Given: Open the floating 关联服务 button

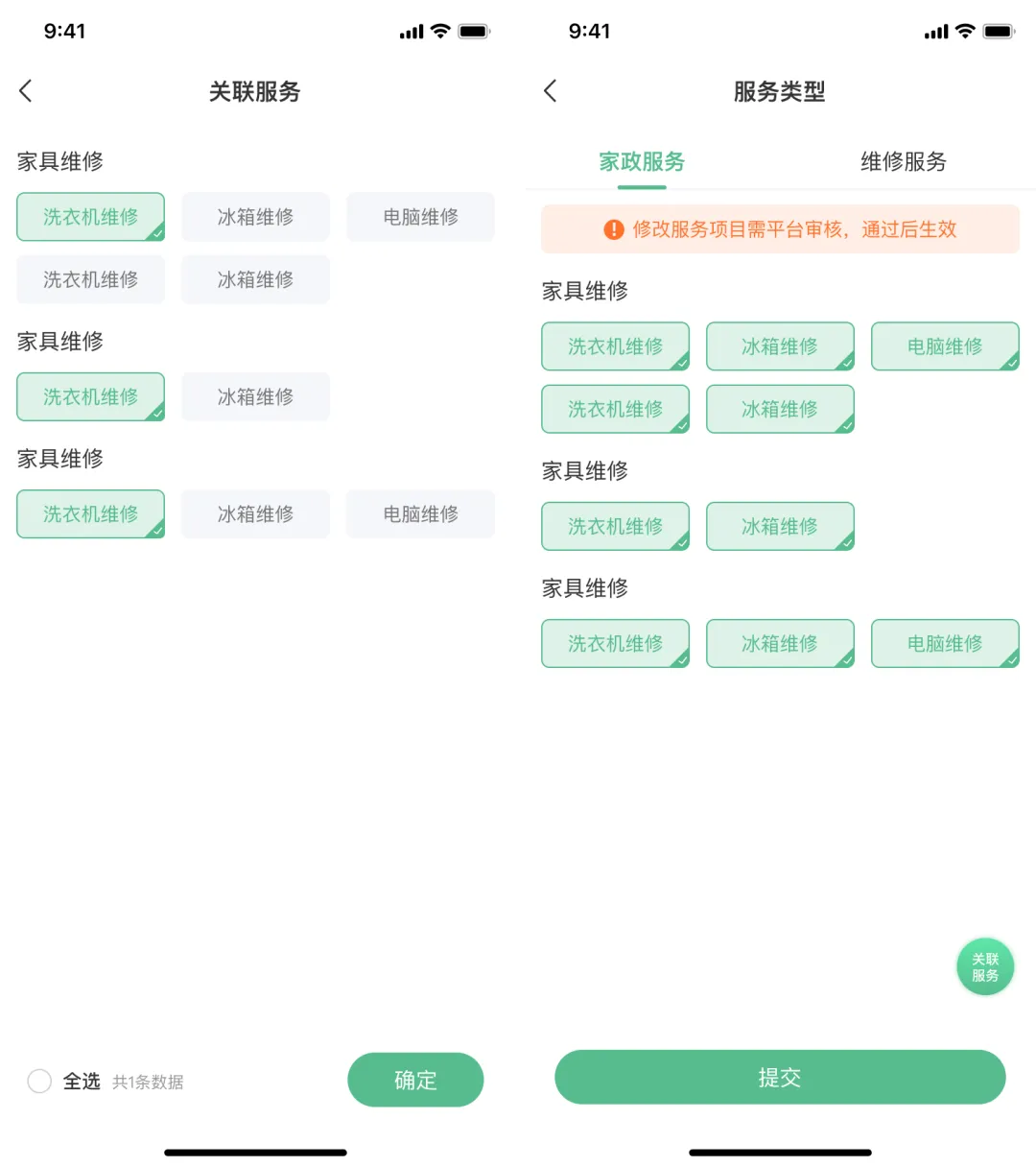Looking at the screenshot, I should click(985, 966).
